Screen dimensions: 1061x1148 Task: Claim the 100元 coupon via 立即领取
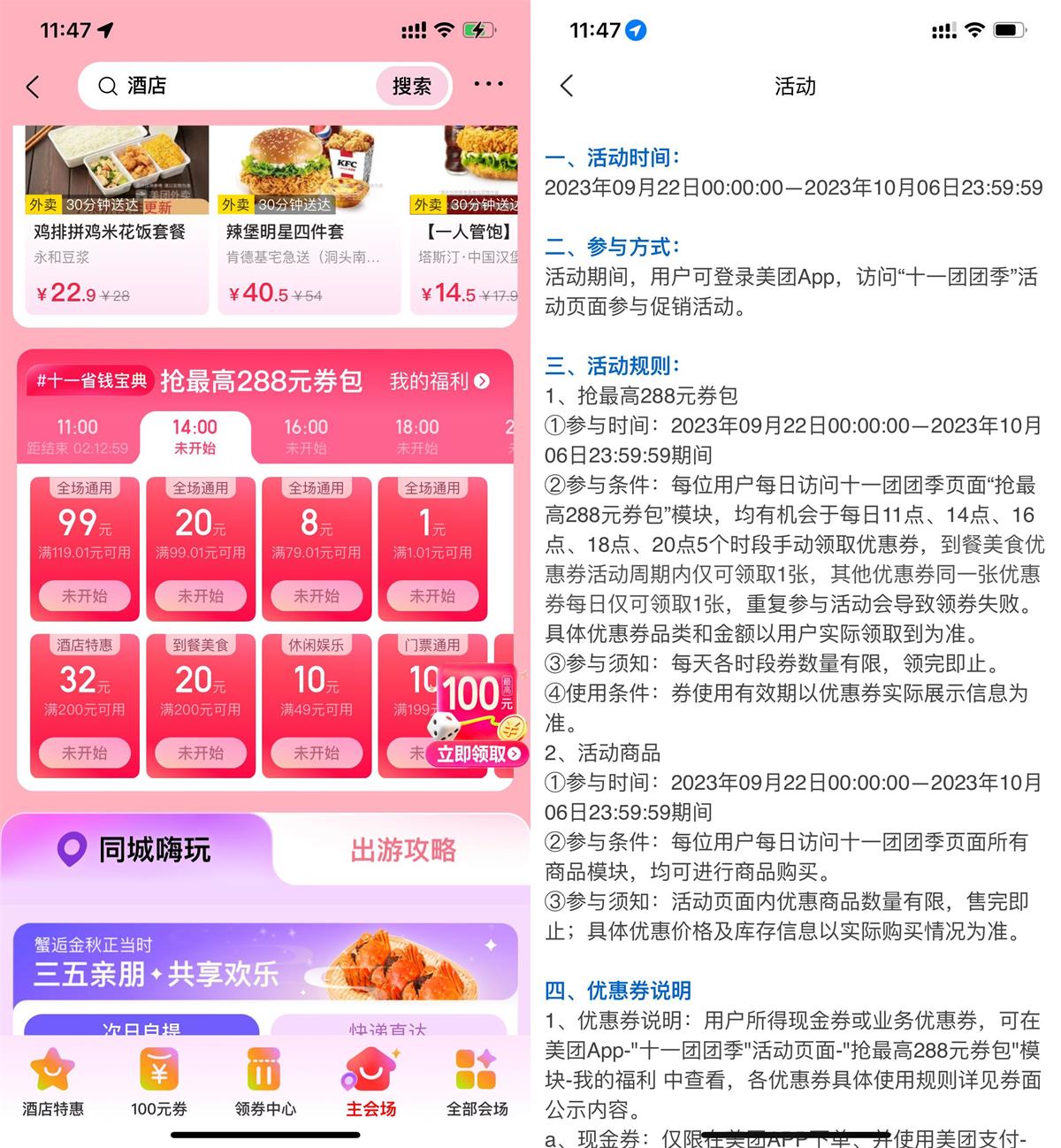479,754
